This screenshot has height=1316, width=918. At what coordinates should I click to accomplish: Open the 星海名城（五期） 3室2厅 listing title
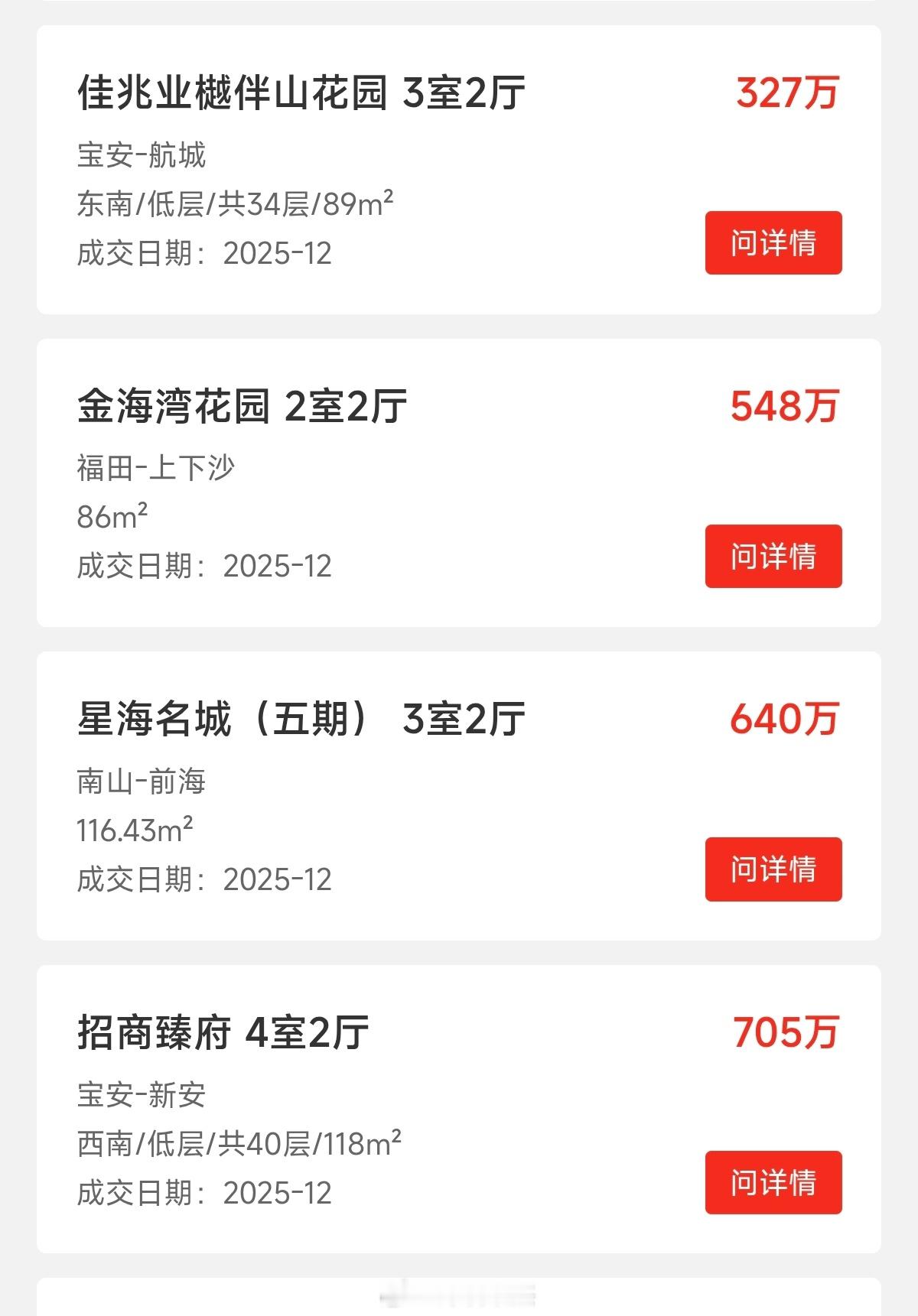(x=302, y=717)
